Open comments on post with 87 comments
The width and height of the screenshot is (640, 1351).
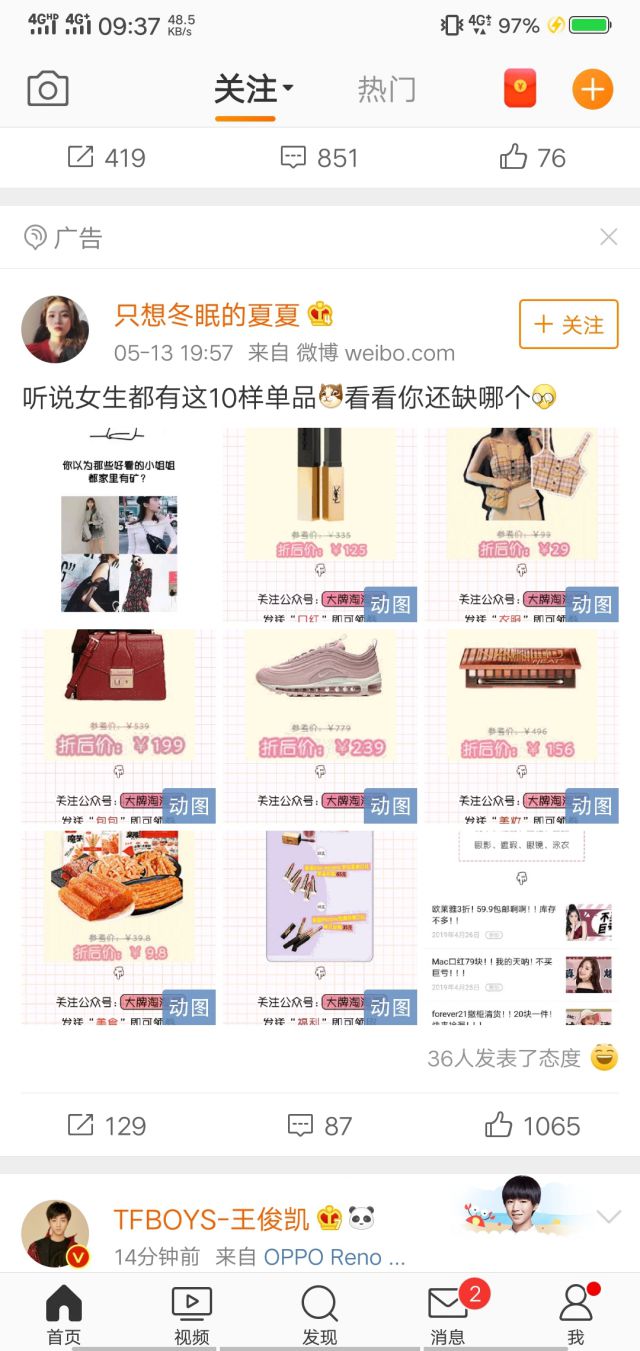point(319,1125)
